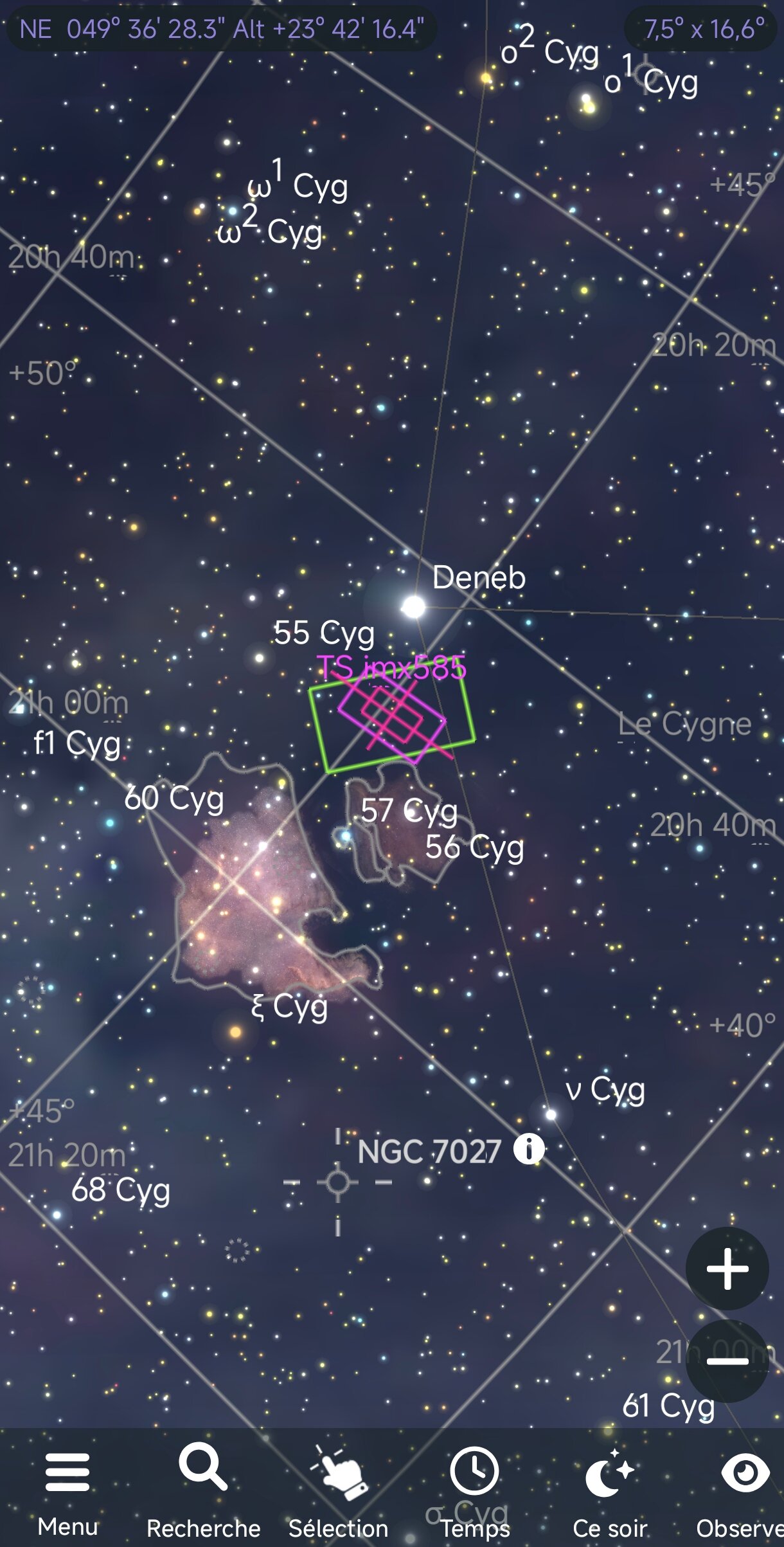
Task: Show info for NGC 7027
Action: [529, 1148]
